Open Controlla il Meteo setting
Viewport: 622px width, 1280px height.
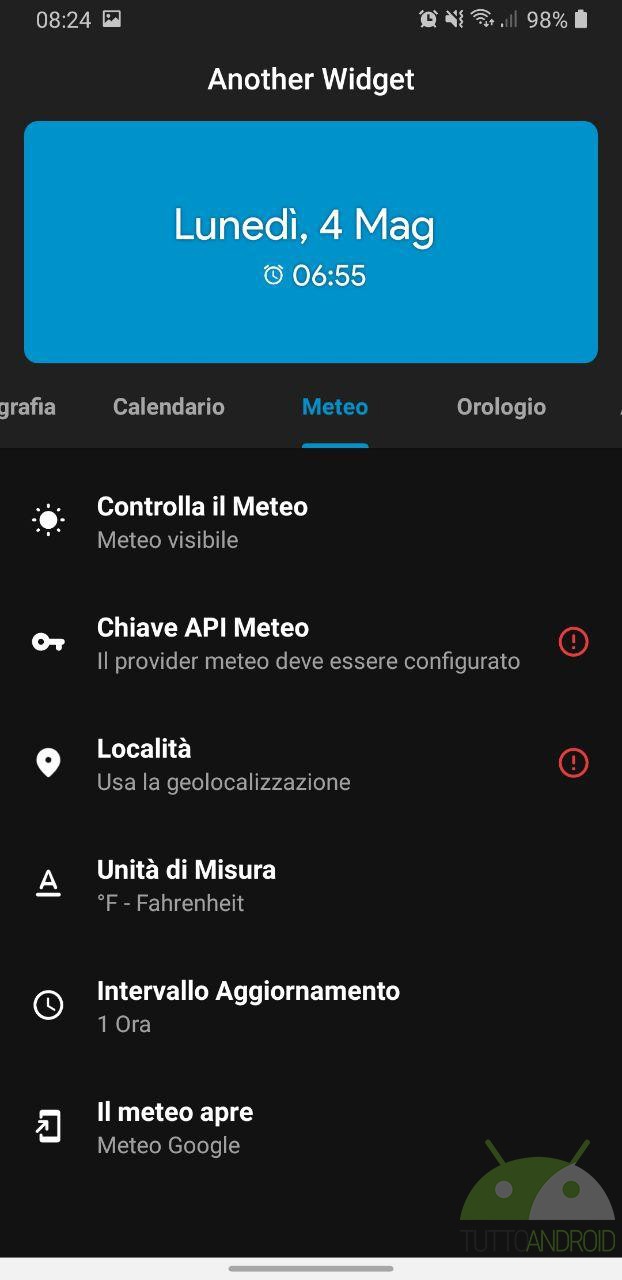(311, 522)
